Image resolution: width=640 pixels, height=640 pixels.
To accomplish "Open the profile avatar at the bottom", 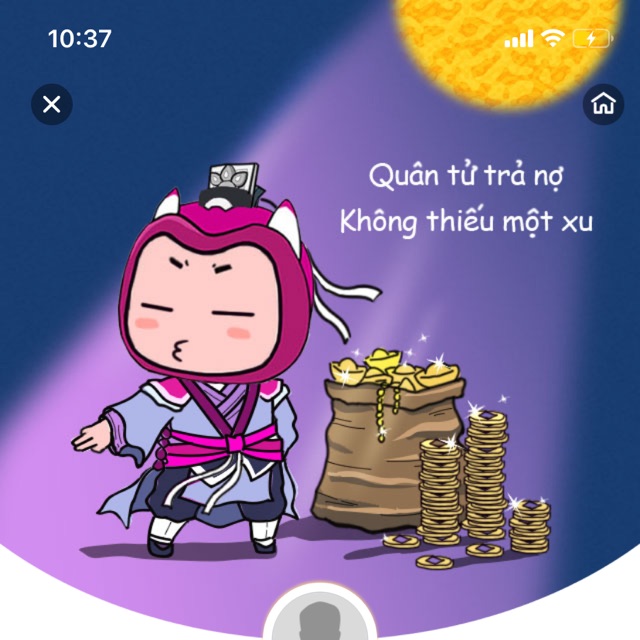I will 320,618.
